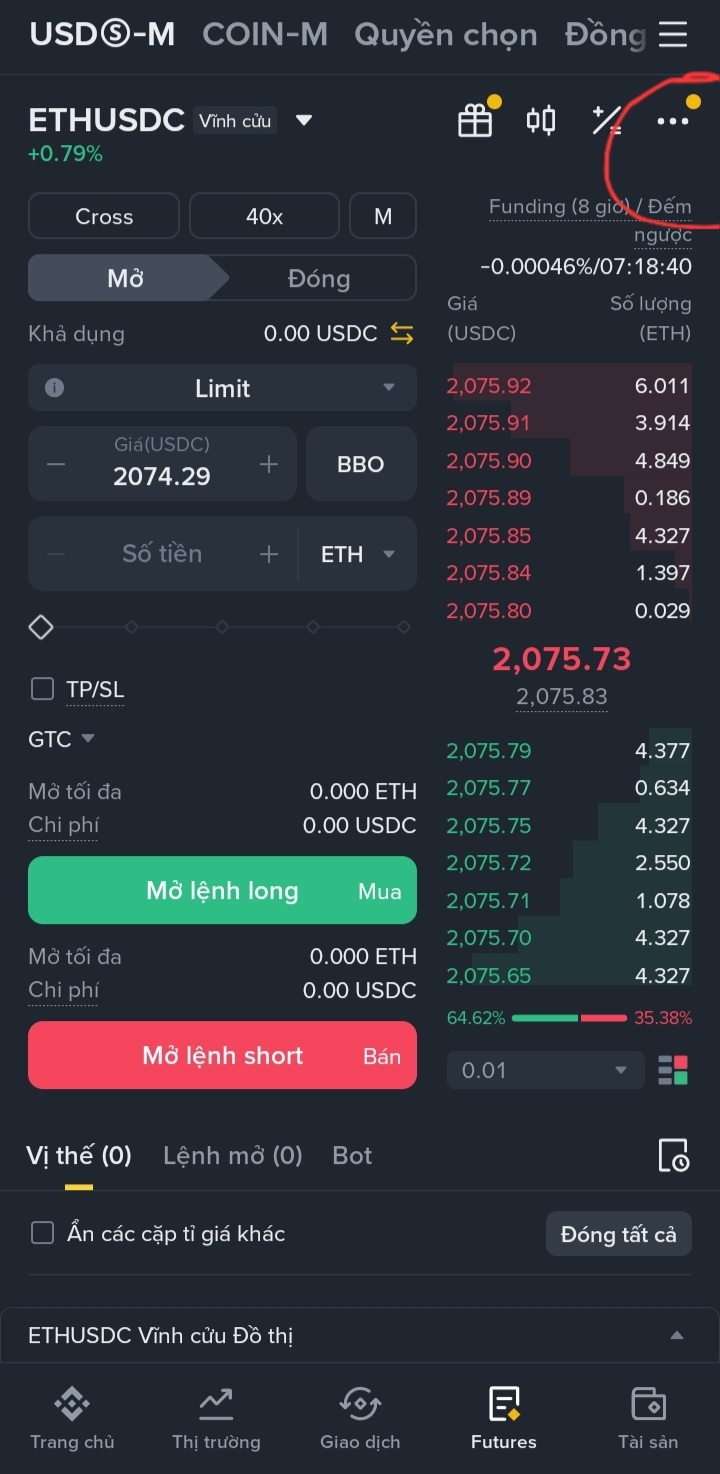Open the Limit order type dropdown
Screen dimensions: 720x1474
tap(222, 388)
